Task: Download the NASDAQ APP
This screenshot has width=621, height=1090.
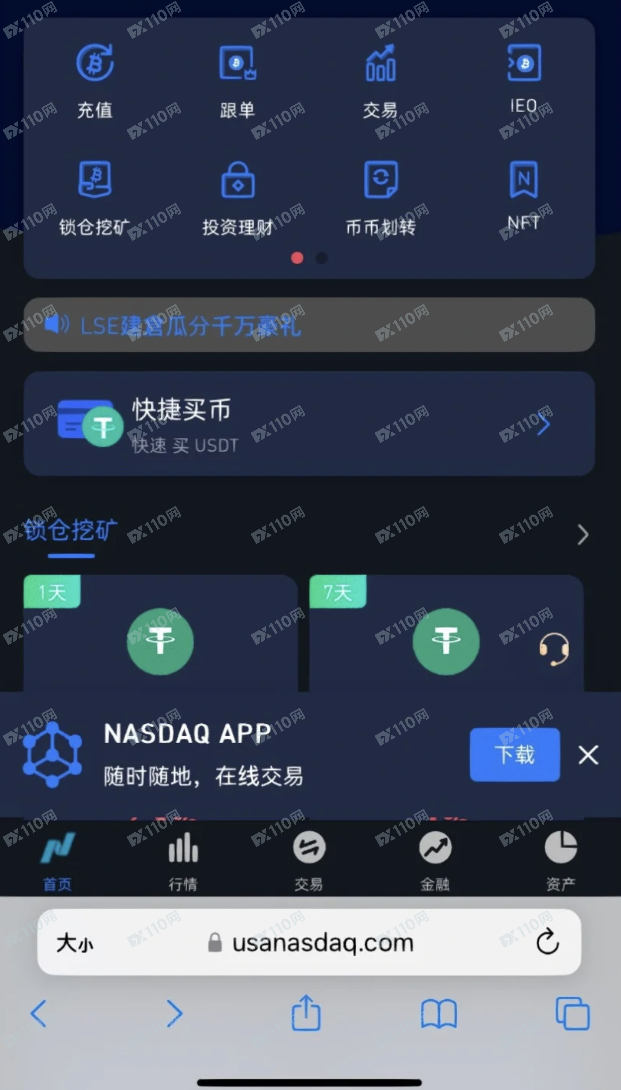Action: click(x=515, y=754)
